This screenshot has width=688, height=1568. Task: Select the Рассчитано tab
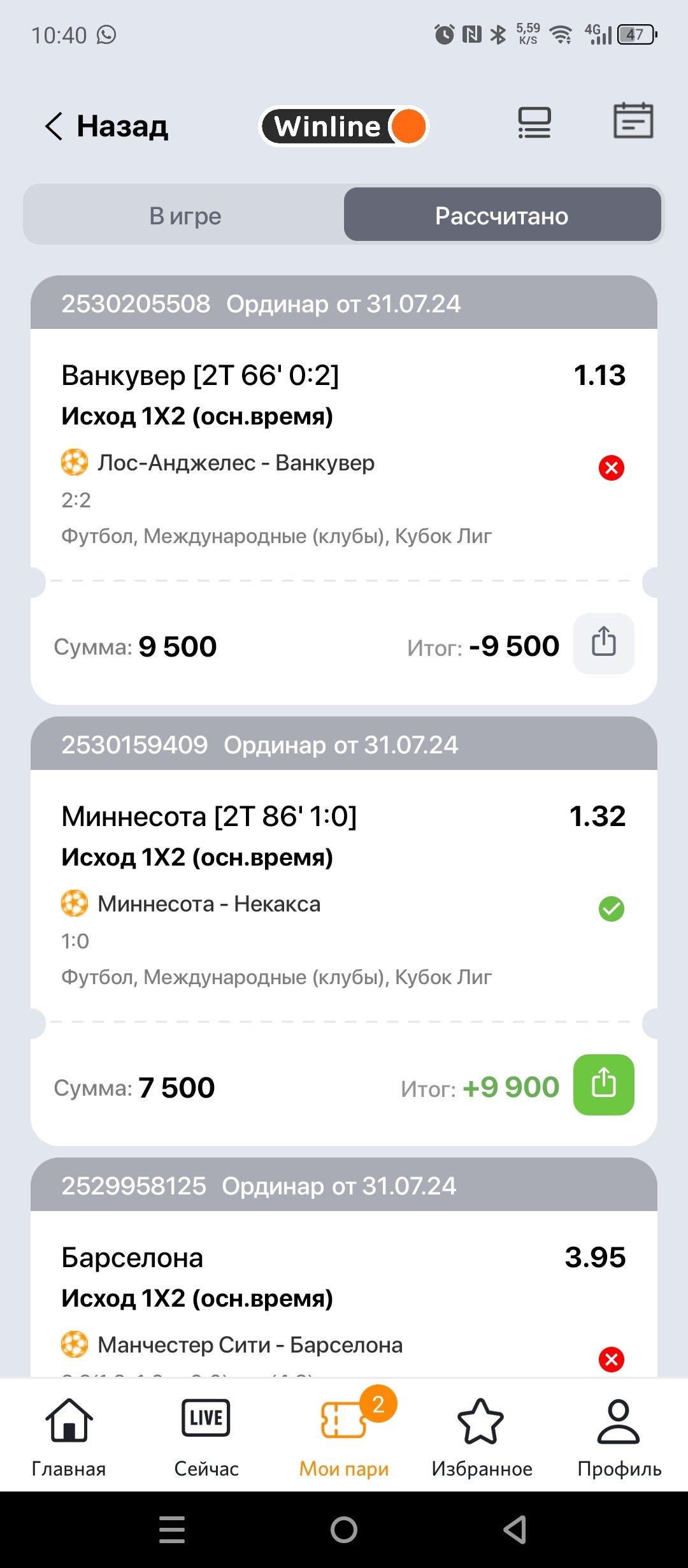[x=502, y=215]
